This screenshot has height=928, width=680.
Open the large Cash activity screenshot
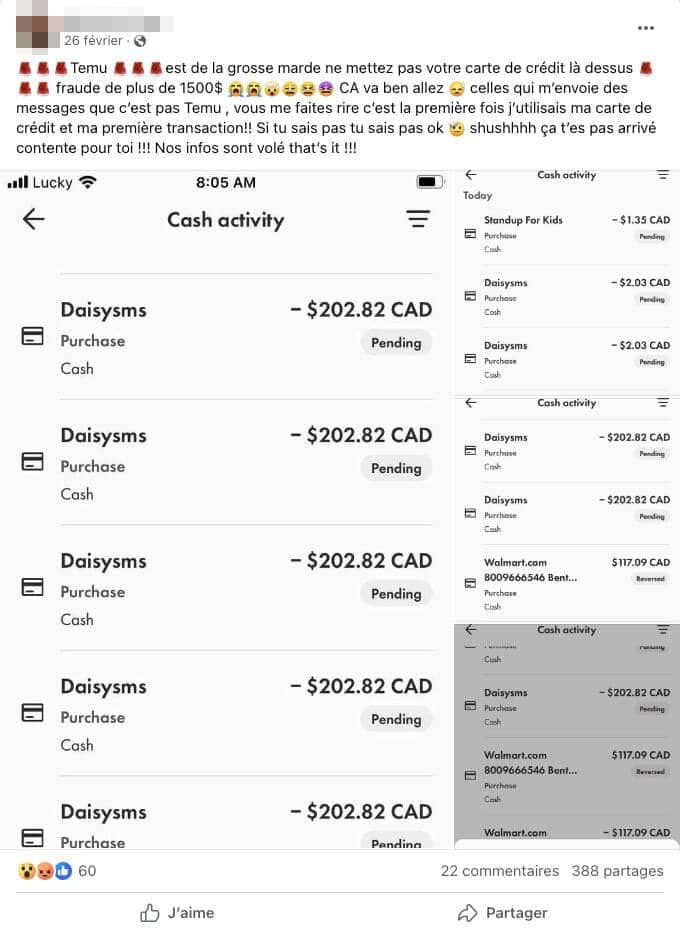tap(226, 510)
